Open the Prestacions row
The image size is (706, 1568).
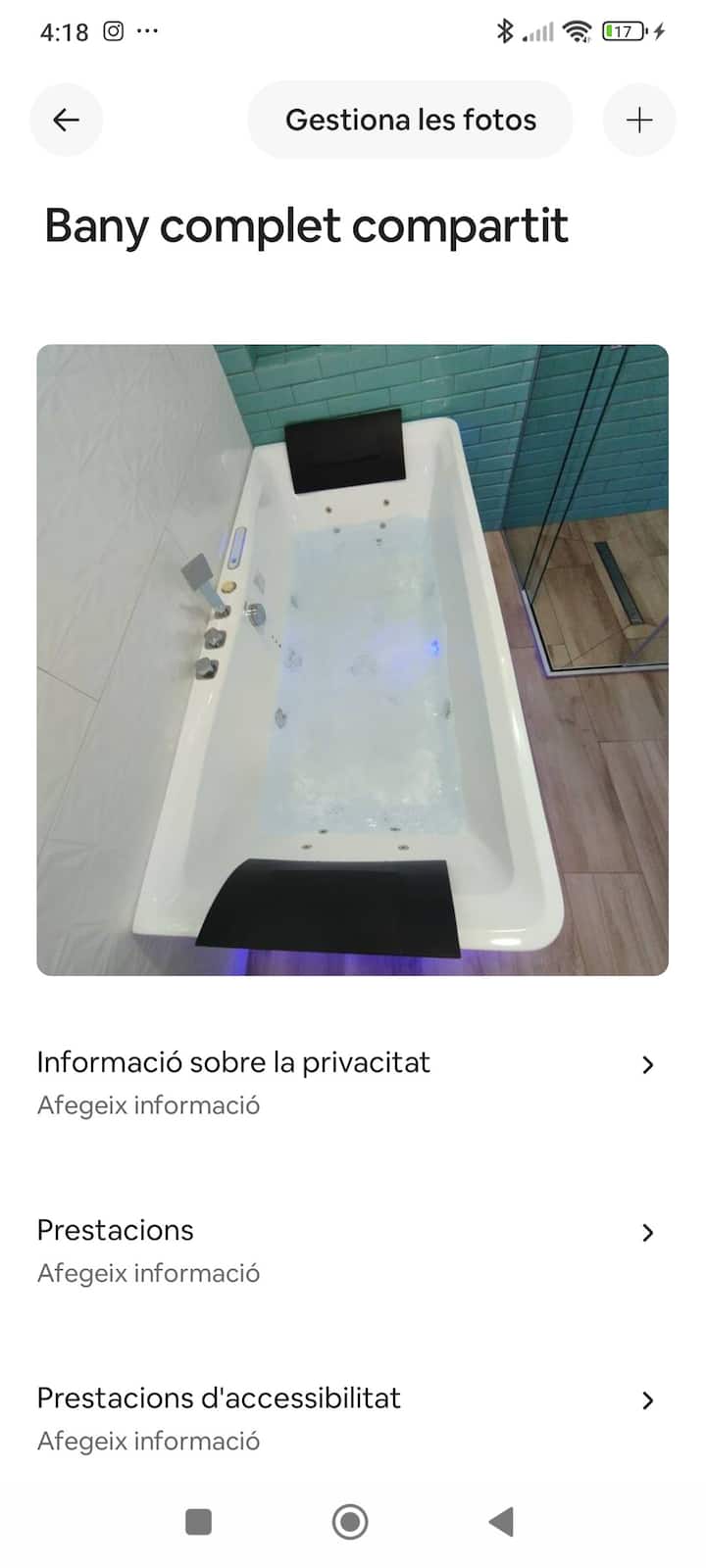pyautogui.click(x=353, y=1250)
